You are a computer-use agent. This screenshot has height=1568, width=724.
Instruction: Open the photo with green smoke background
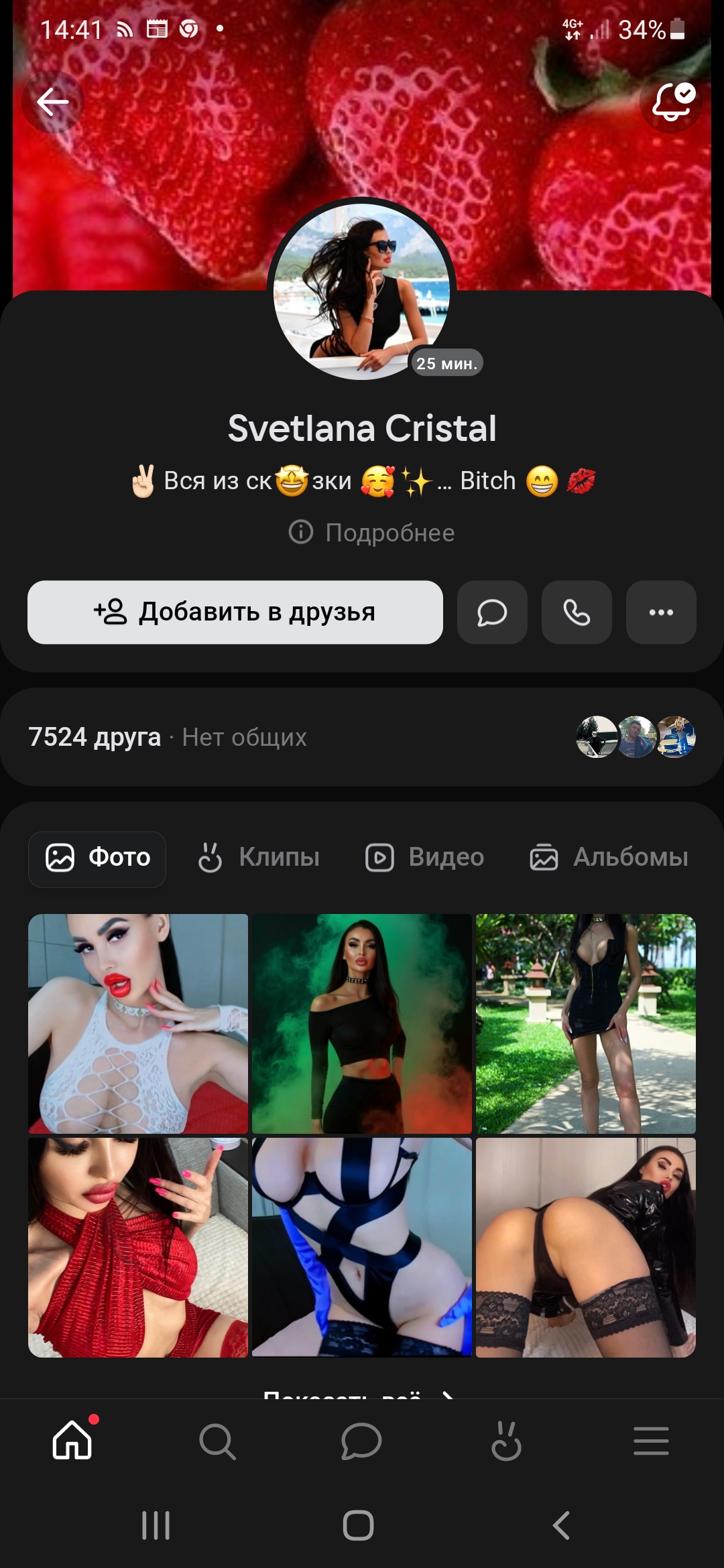click(362, 1023)
